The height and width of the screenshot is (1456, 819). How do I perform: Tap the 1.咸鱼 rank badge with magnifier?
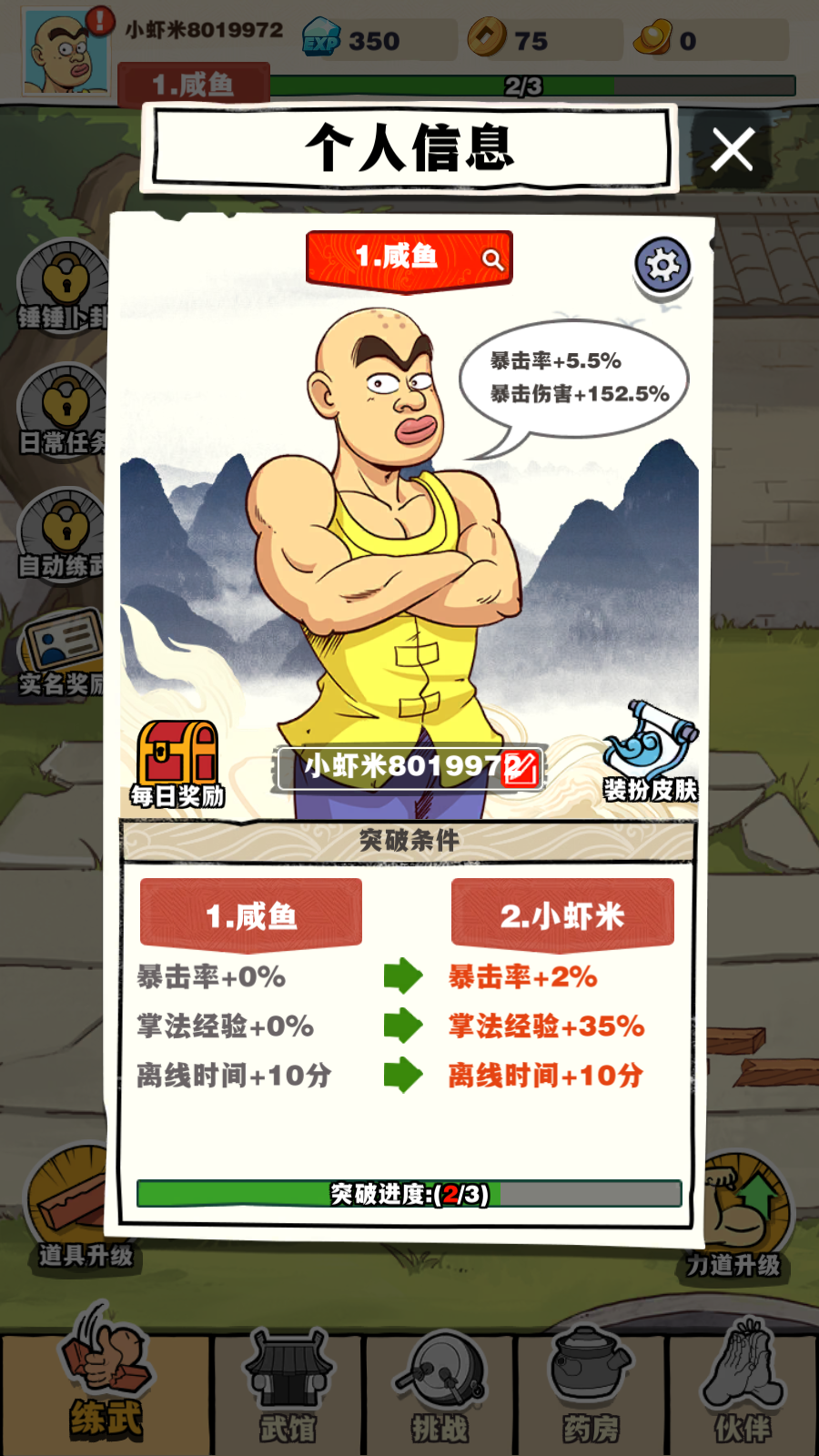[x=409, y=258]
